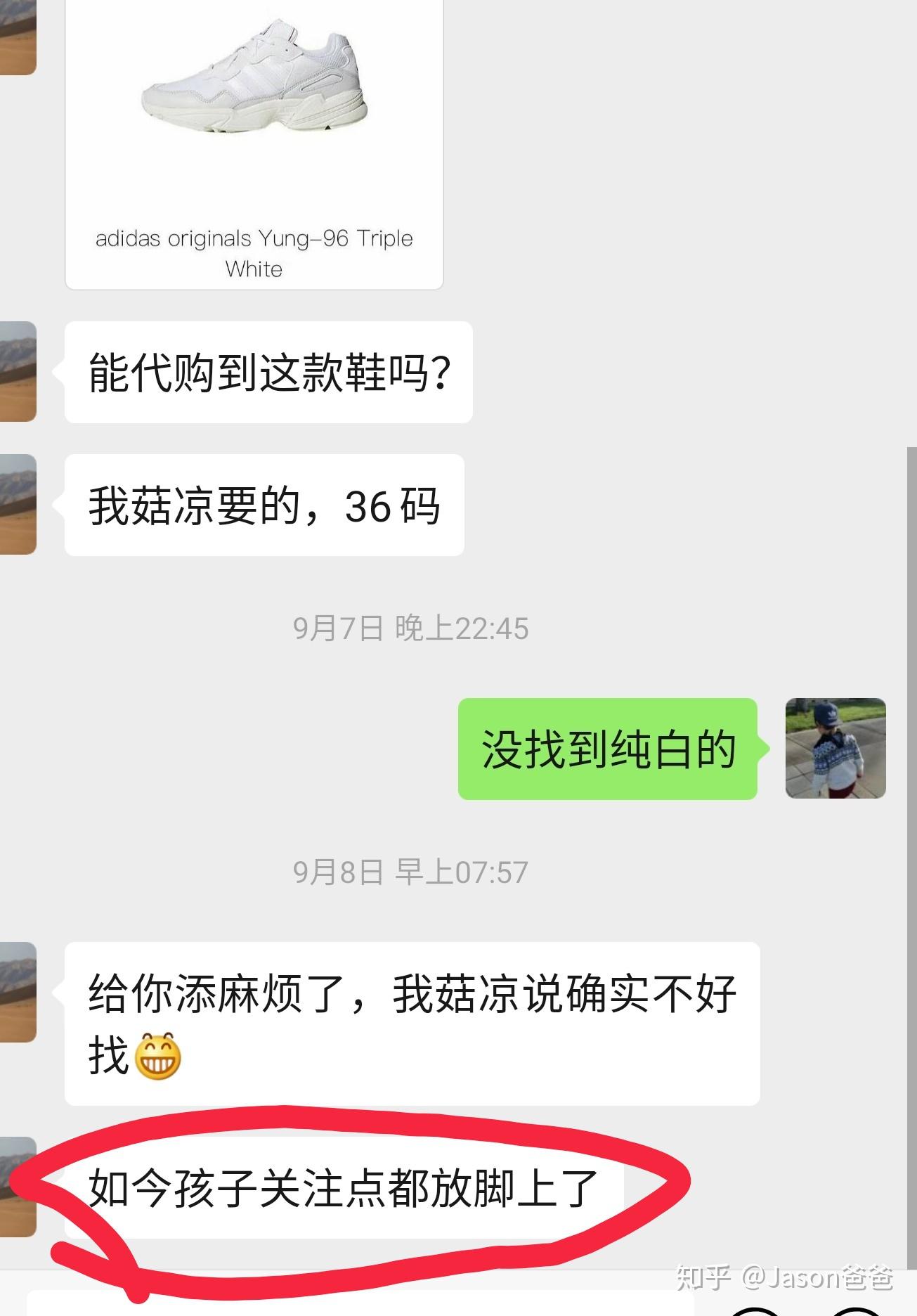Tap the contact avatar beside 能代购到这款鞋吗

18,371
